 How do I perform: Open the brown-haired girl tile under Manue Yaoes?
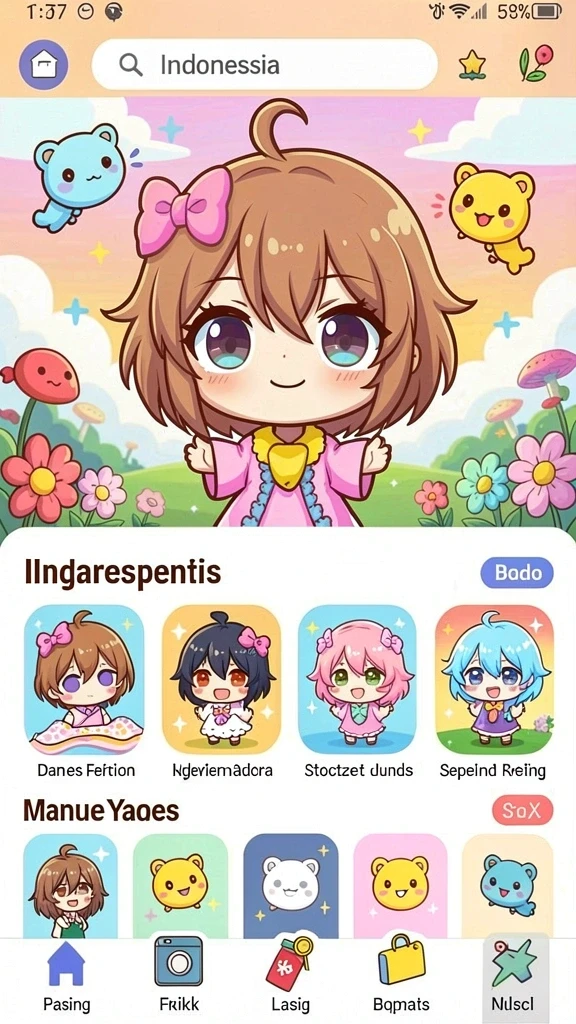(71, 886)
